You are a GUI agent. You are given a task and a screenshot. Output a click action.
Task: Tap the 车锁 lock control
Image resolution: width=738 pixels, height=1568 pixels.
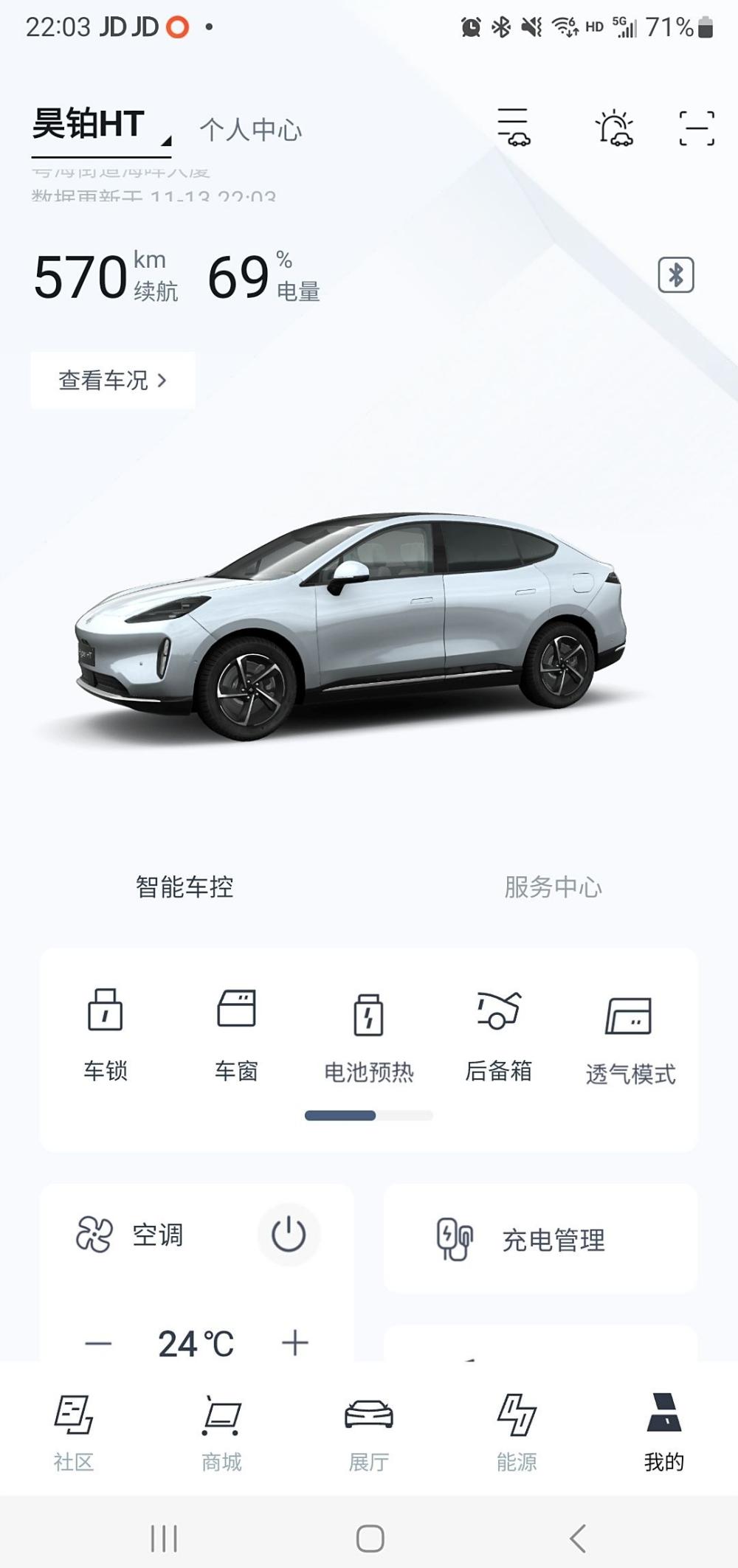106,1033
